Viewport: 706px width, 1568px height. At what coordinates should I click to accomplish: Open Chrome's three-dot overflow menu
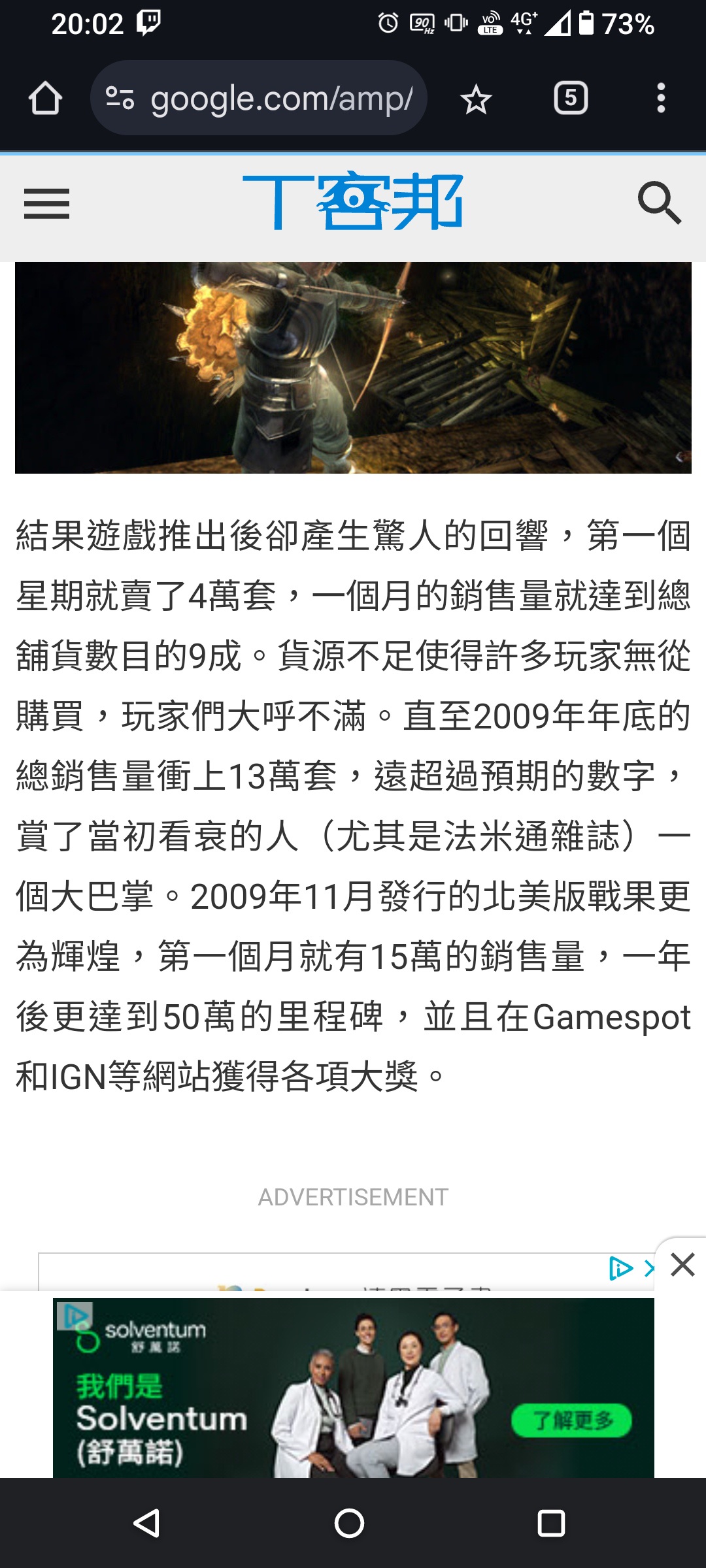point(661,99)
